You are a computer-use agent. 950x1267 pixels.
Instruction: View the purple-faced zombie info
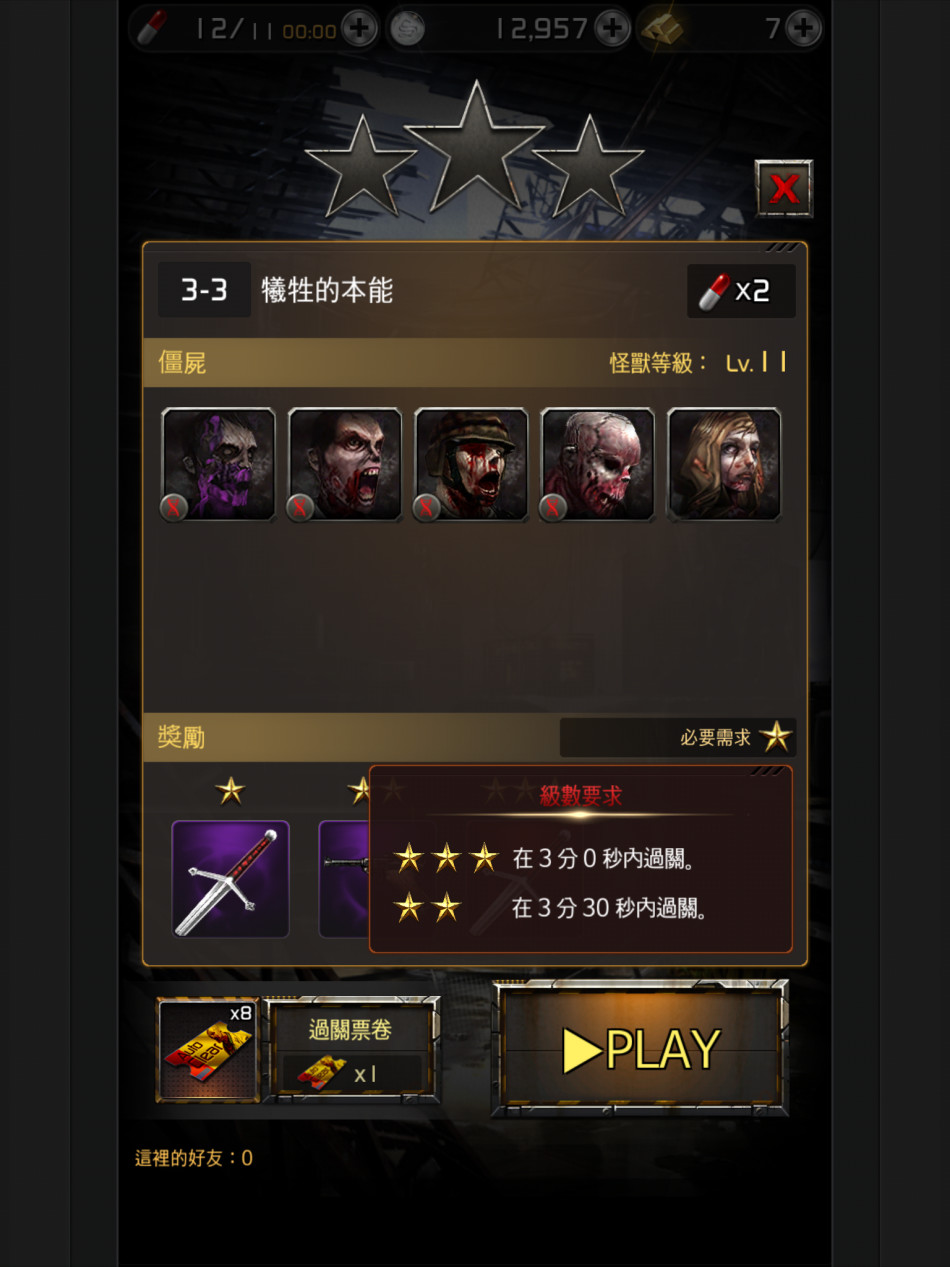coord(218,463)
